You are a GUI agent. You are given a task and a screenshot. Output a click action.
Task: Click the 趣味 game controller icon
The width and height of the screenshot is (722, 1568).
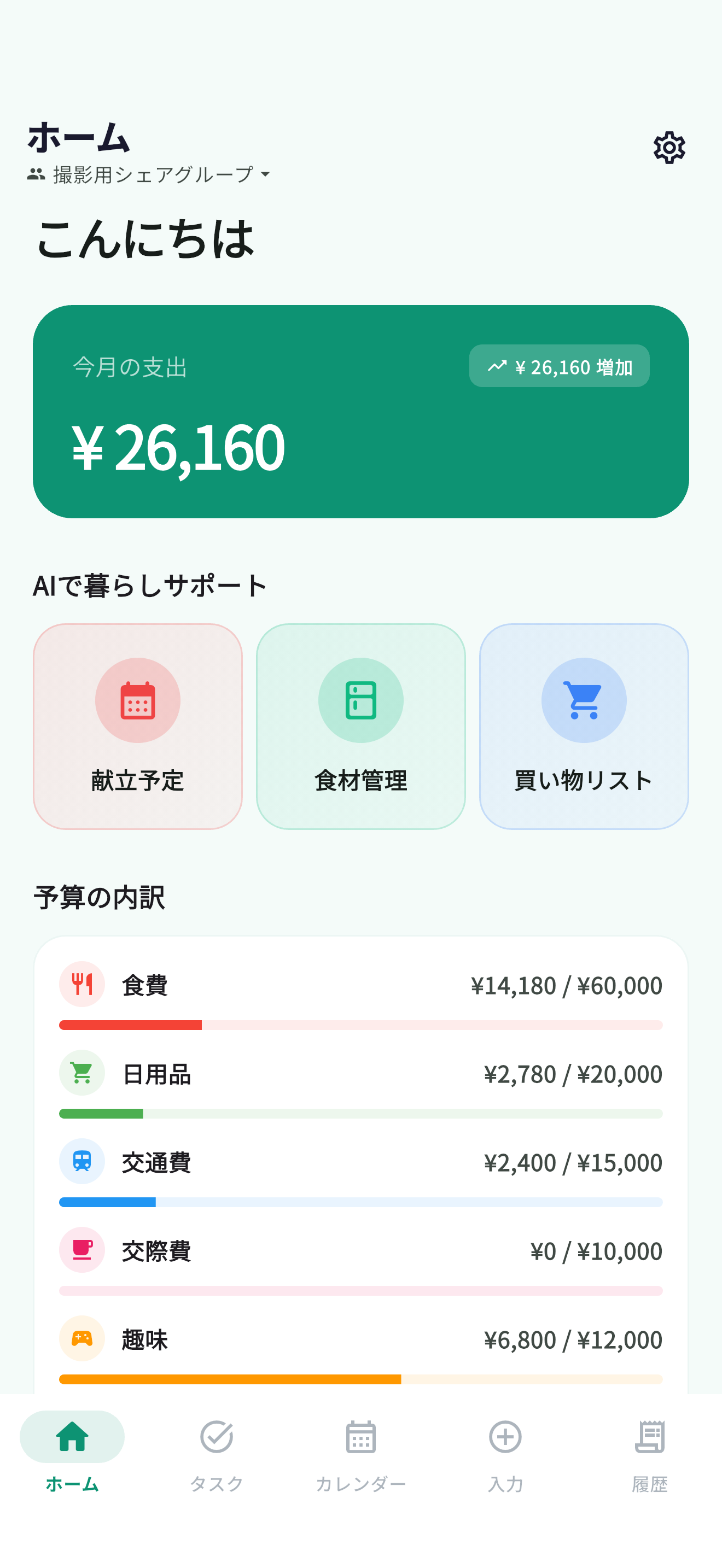[x=81, y=1339]
